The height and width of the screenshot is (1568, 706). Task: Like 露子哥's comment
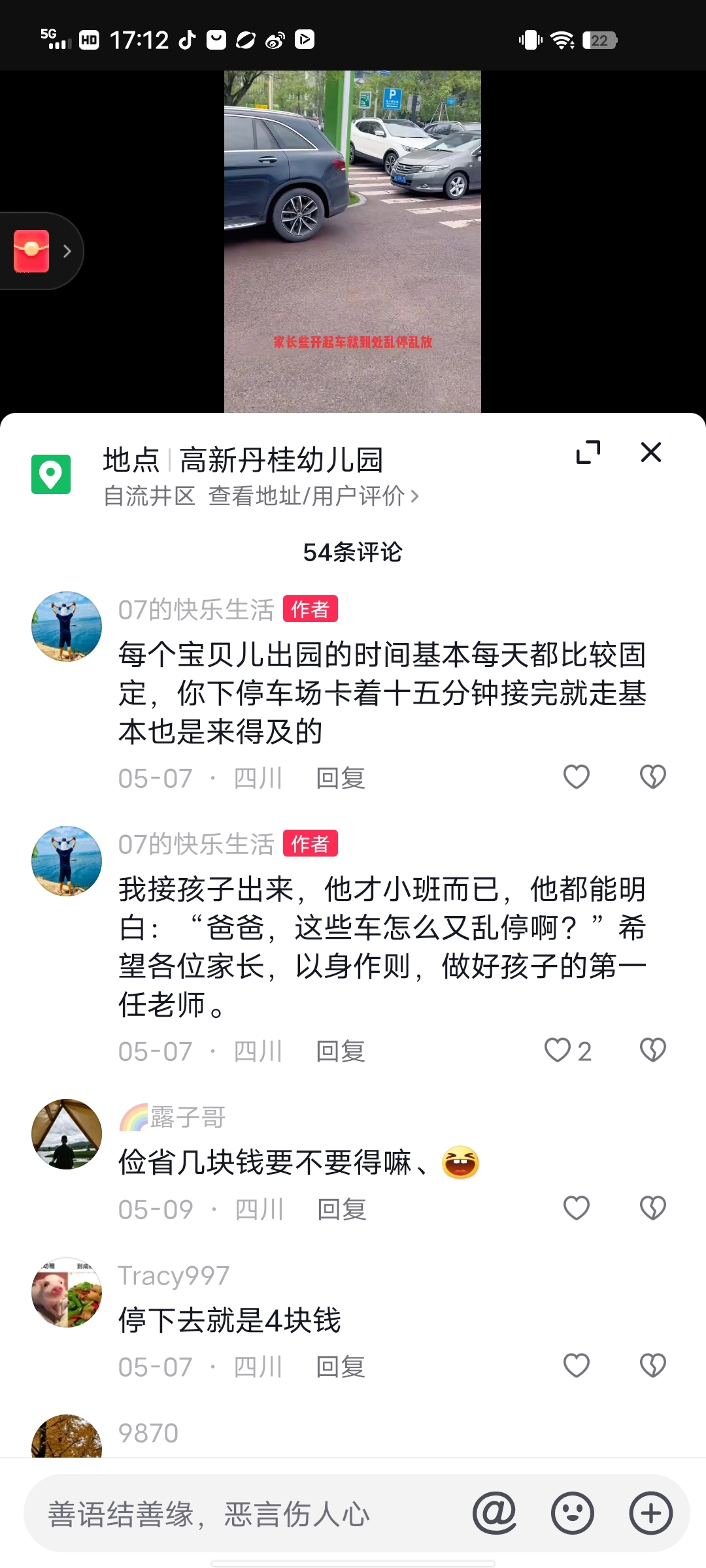(x=576, y=1208)
